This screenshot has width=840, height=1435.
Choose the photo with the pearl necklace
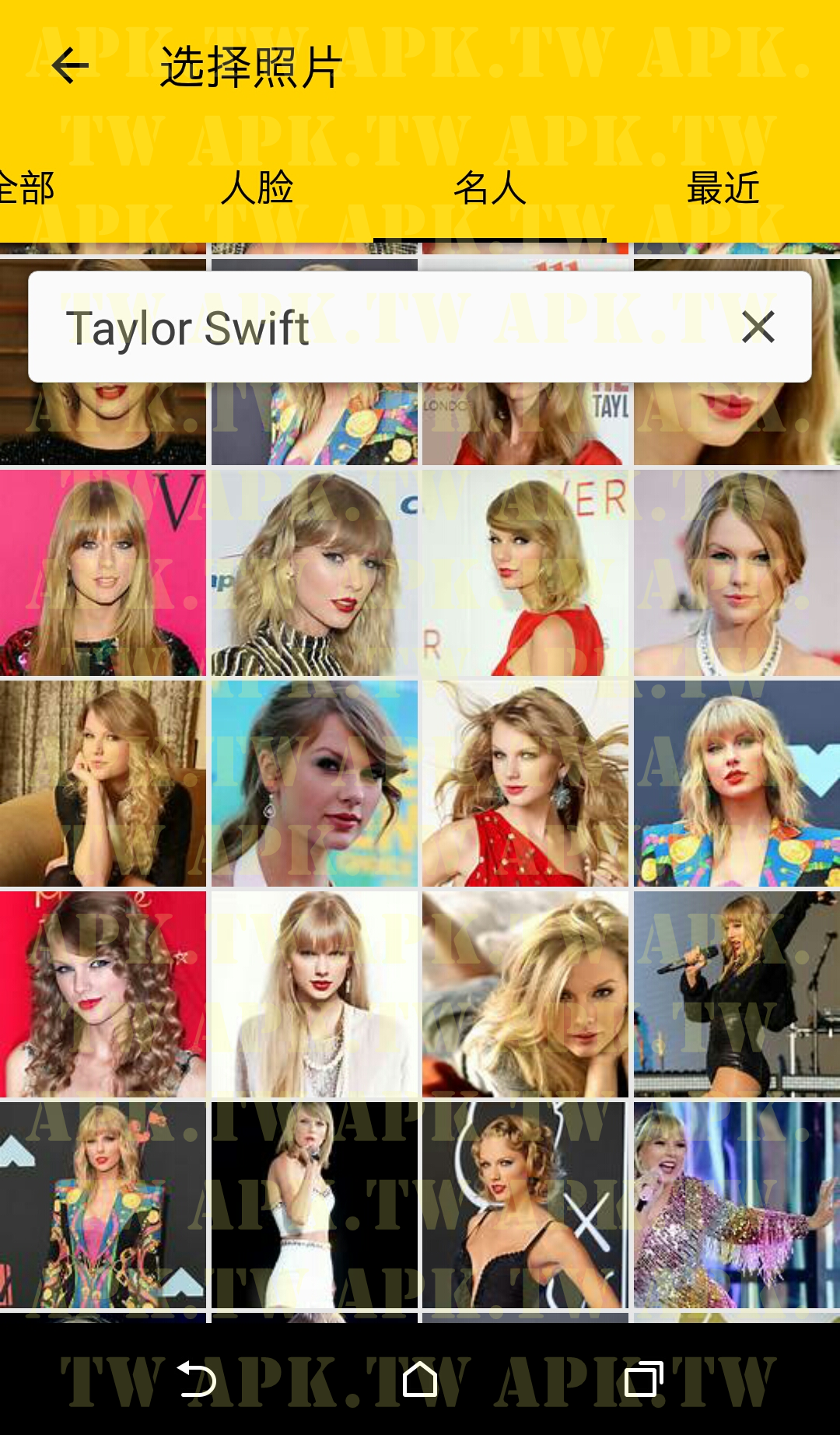click(737, 572)
